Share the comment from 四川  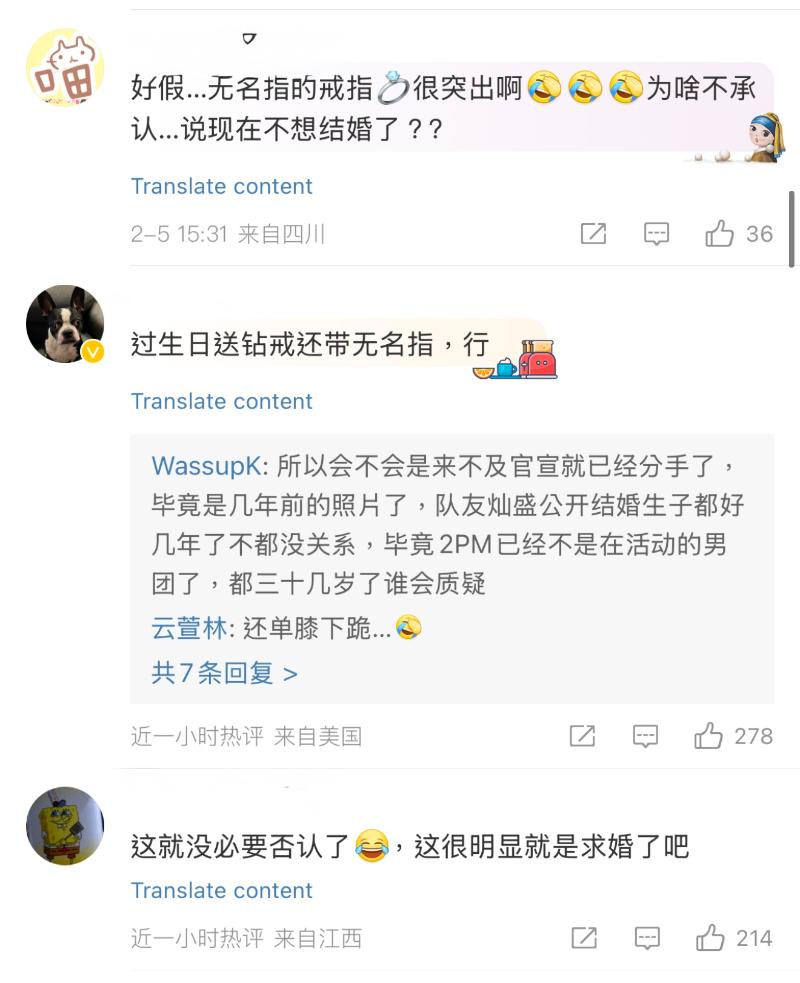coord(593,234)
